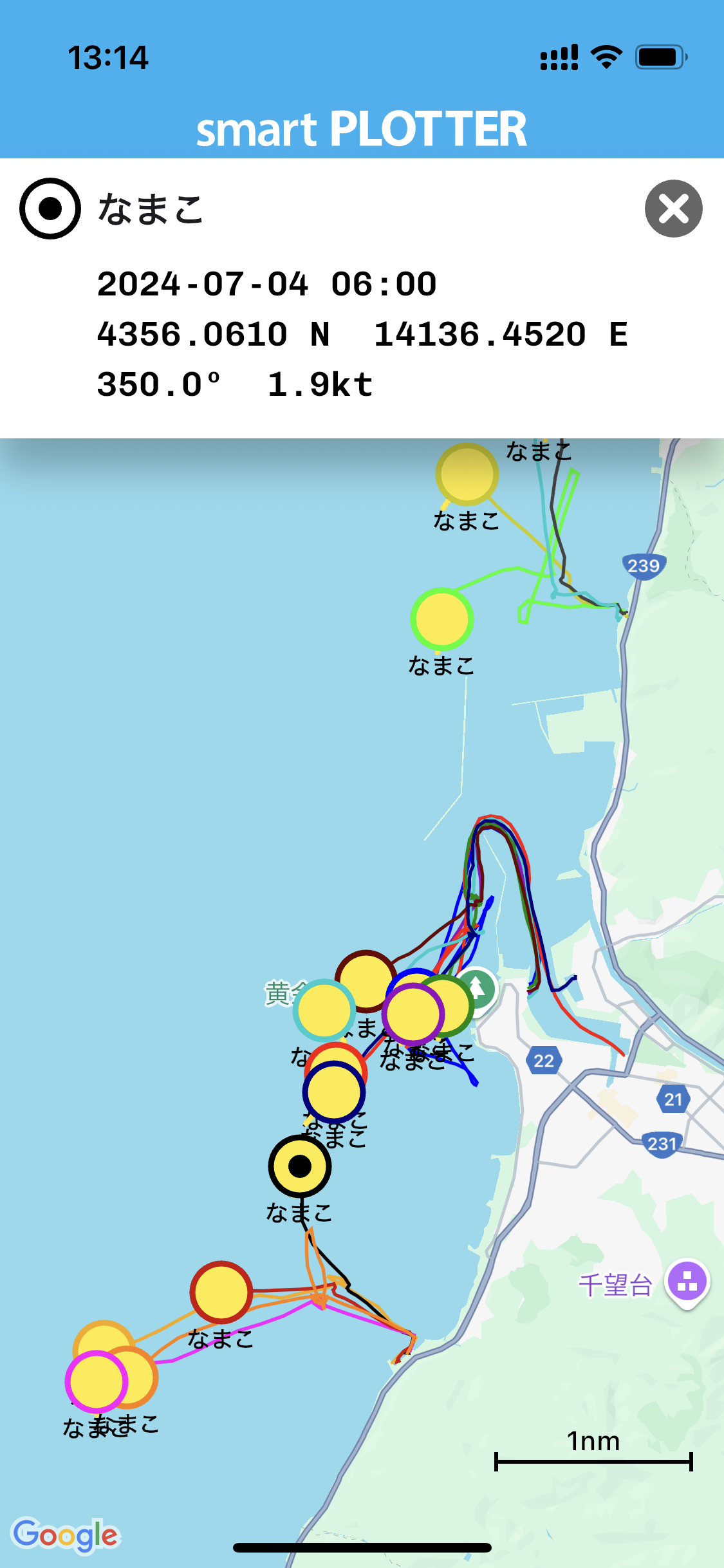This screenshot has width=724, height=1568.
Task: Select the dark-red ringed なまこ marker near orange tracks
Action: 221,1293
